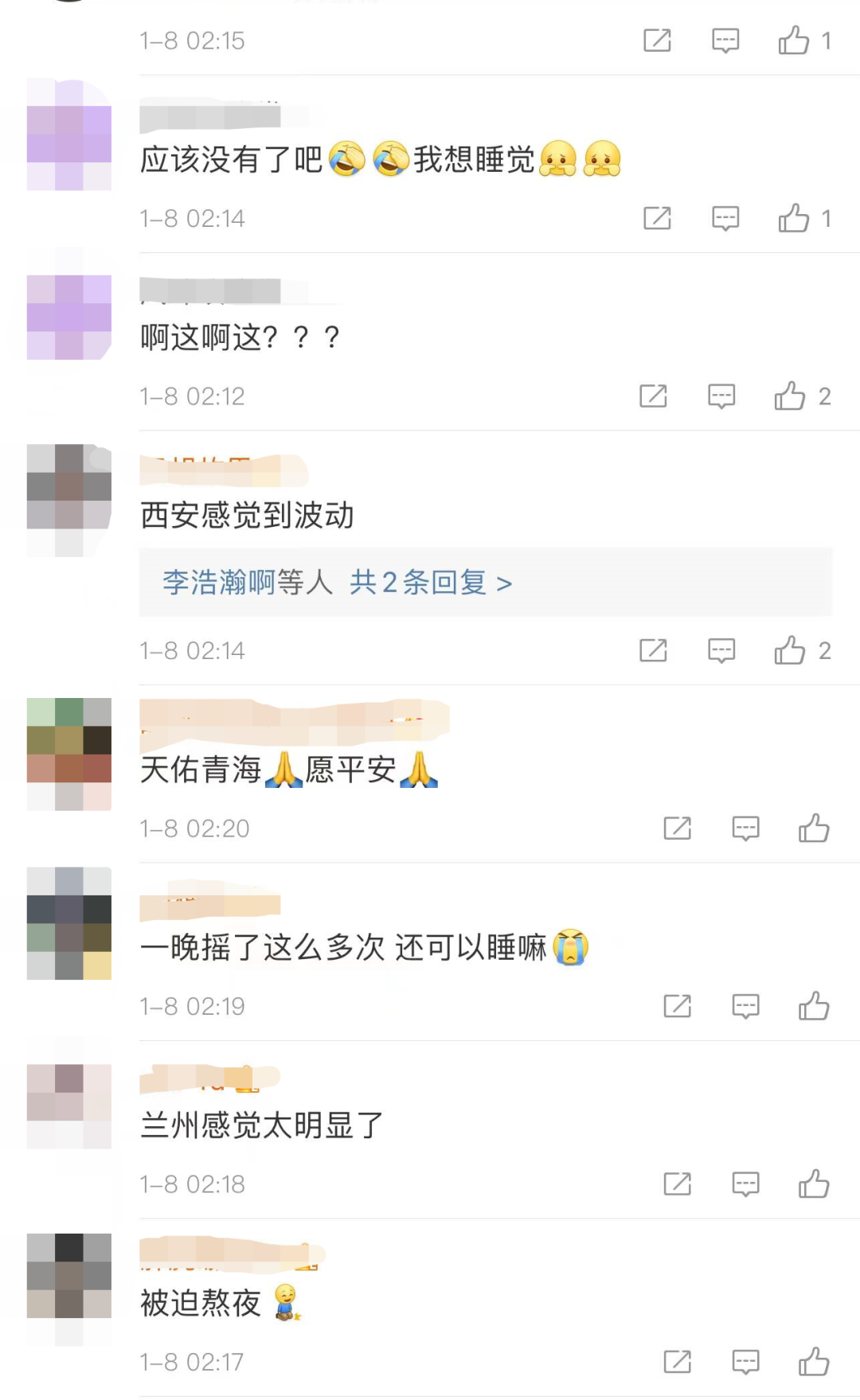The width and height of the screenshot is (860, 1400).
Task: Repost the comment 兰州感觉太明显了
Action: [x=677, y=1184]
